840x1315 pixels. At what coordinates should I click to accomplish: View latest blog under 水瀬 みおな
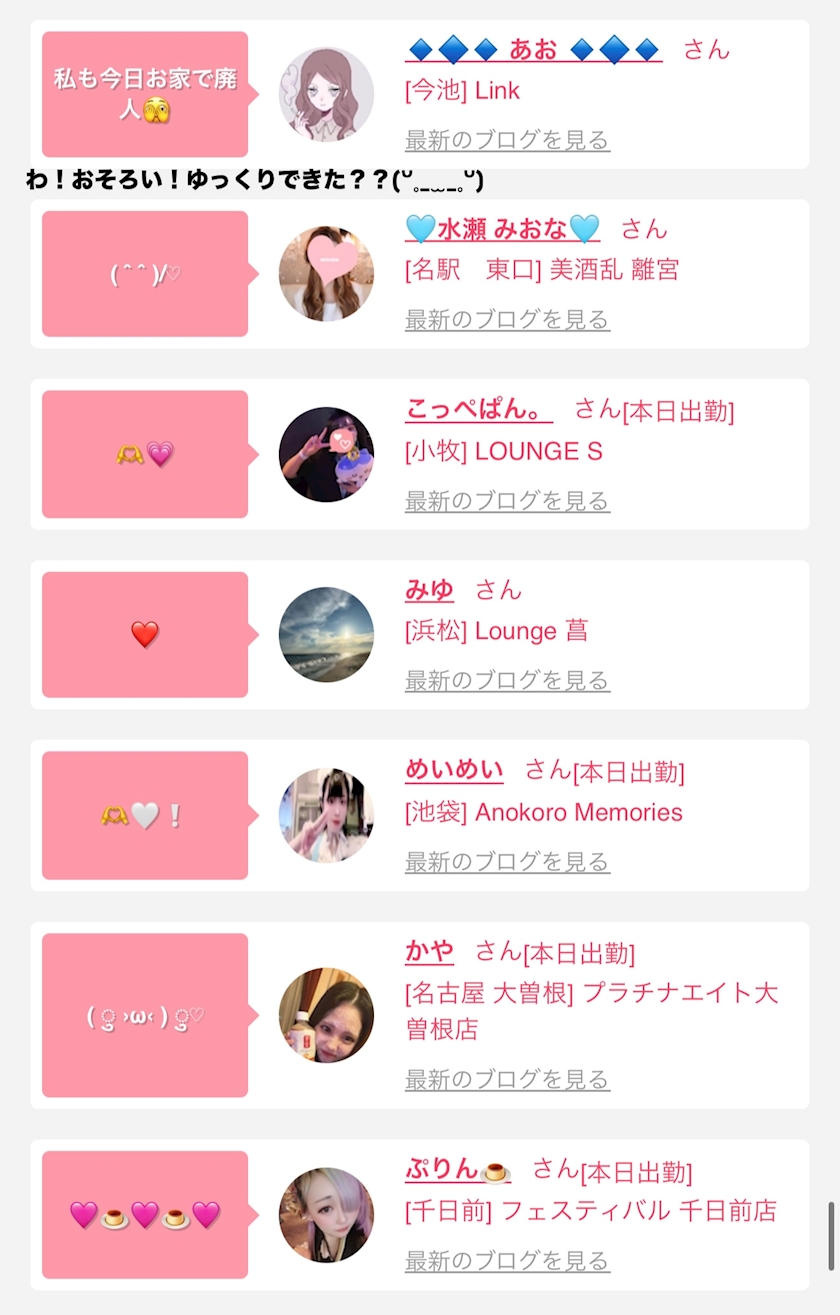[507, 320]
